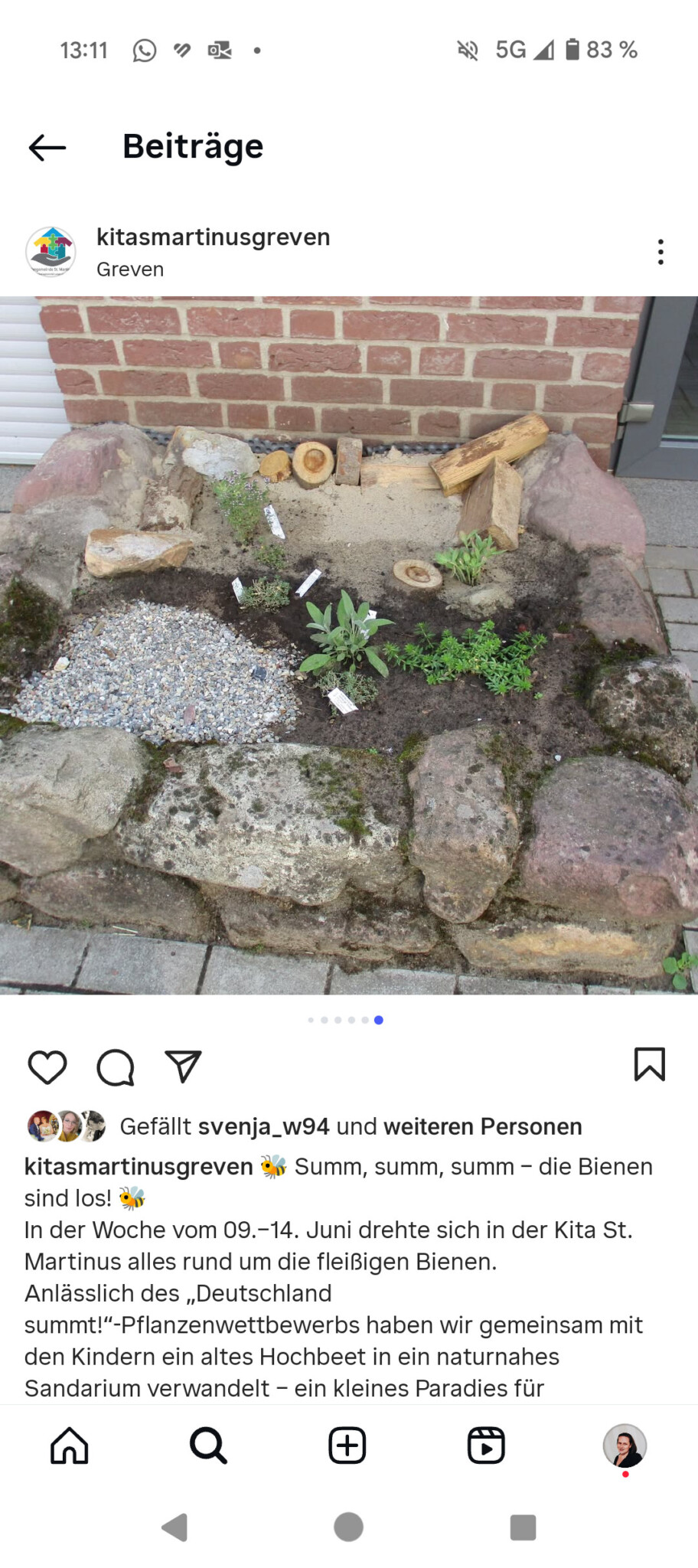Like this post with the heart icon

click(47, 1067)
